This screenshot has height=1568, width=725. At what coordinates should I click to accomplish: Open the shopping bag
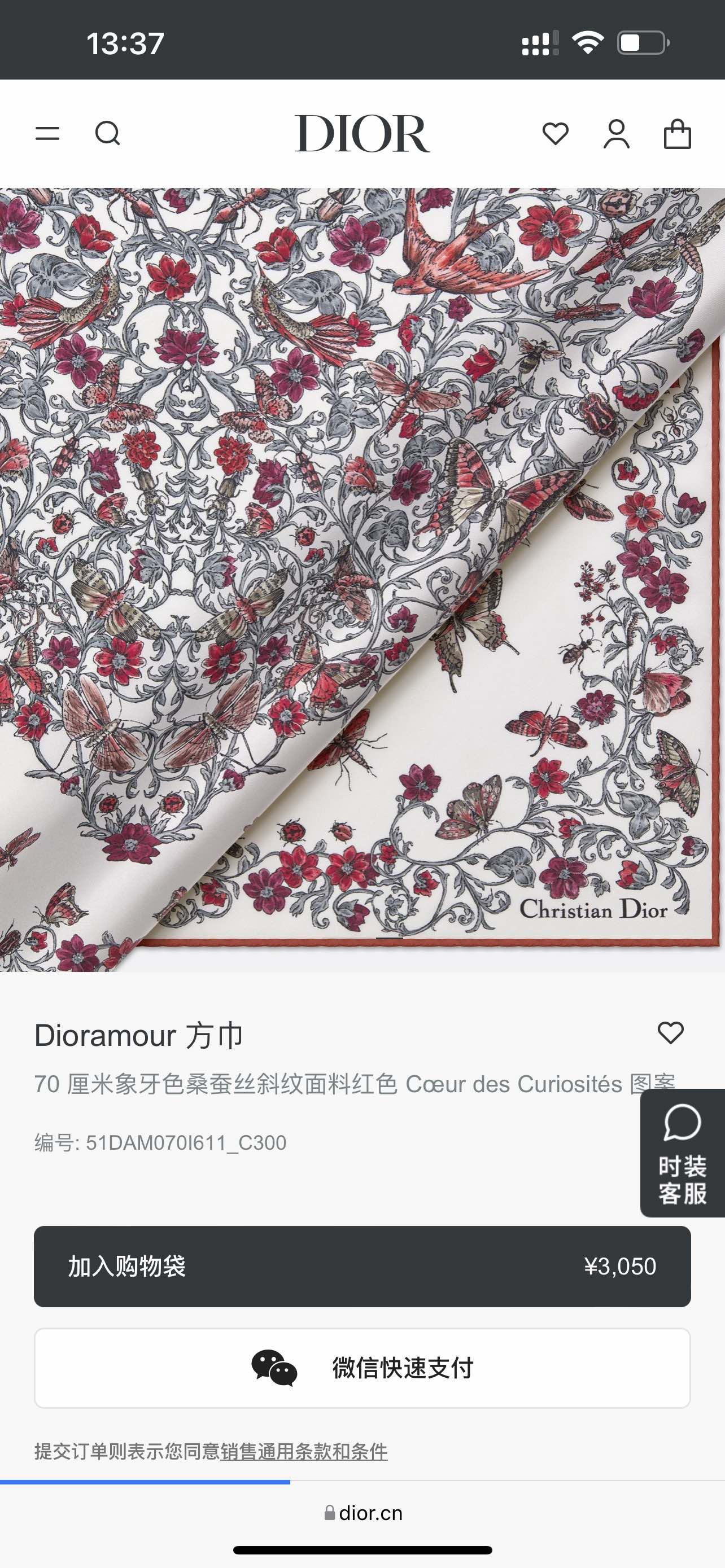[677, 133]
